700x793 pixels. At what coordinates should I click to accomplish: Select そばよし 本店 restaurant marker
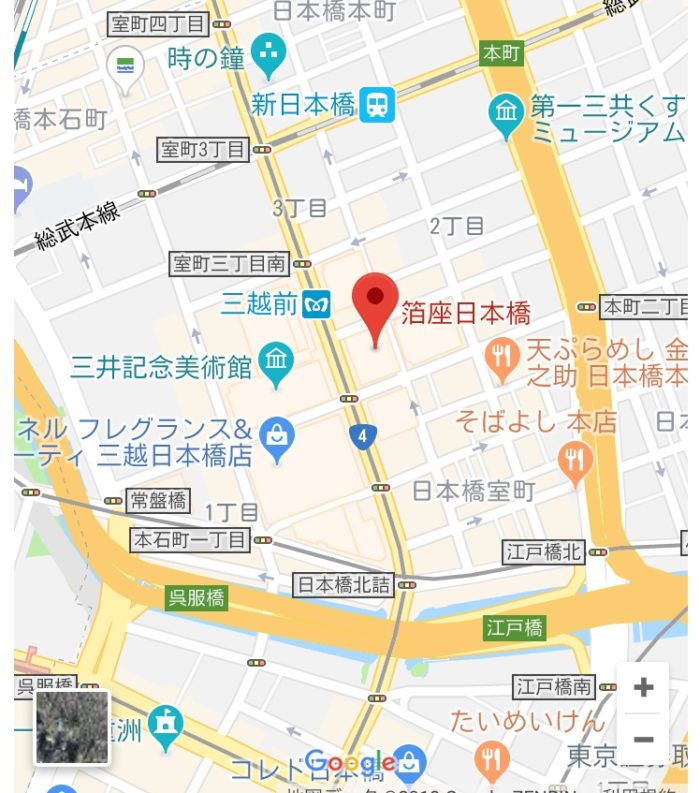(x=575, y=459)
